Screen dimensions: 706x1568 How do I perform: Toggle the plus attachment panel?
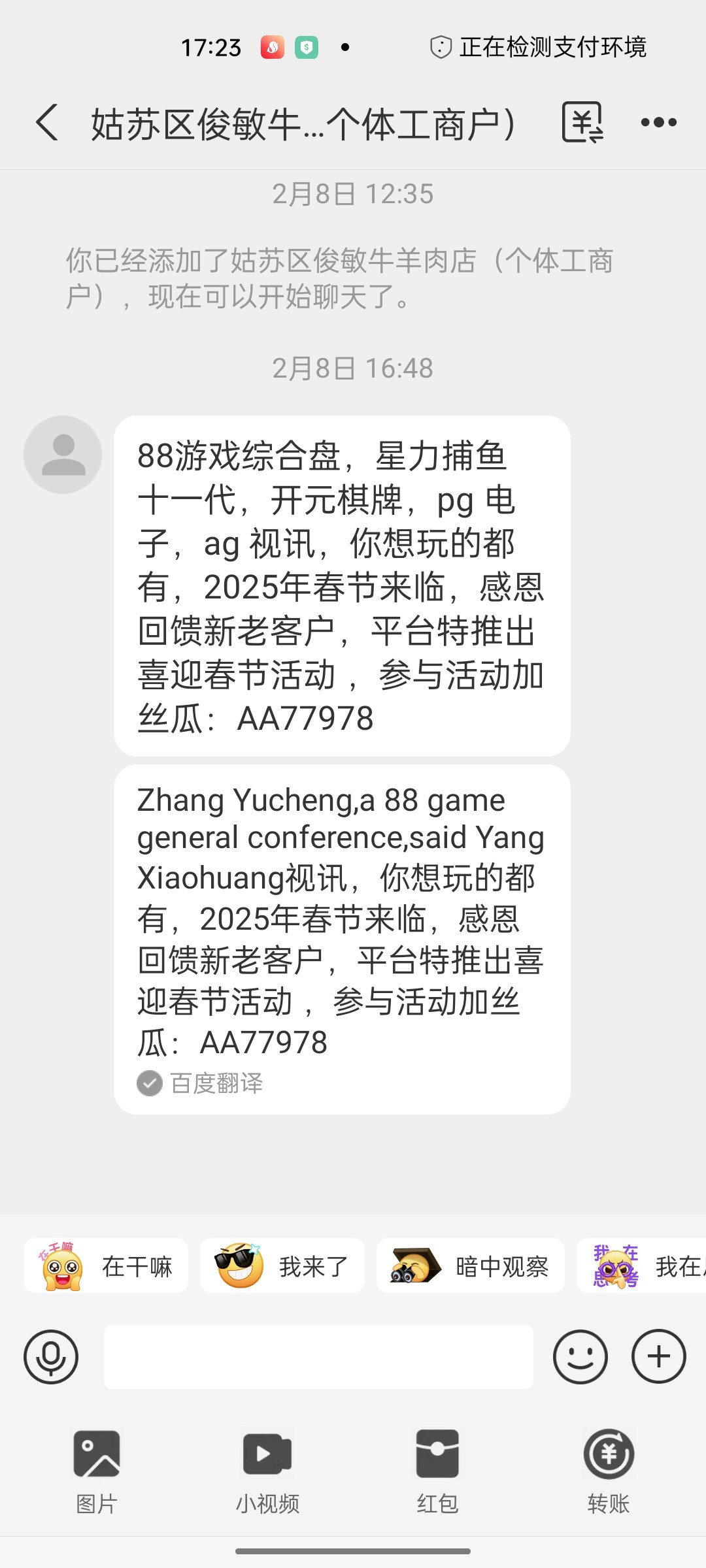click(658, 1356)
